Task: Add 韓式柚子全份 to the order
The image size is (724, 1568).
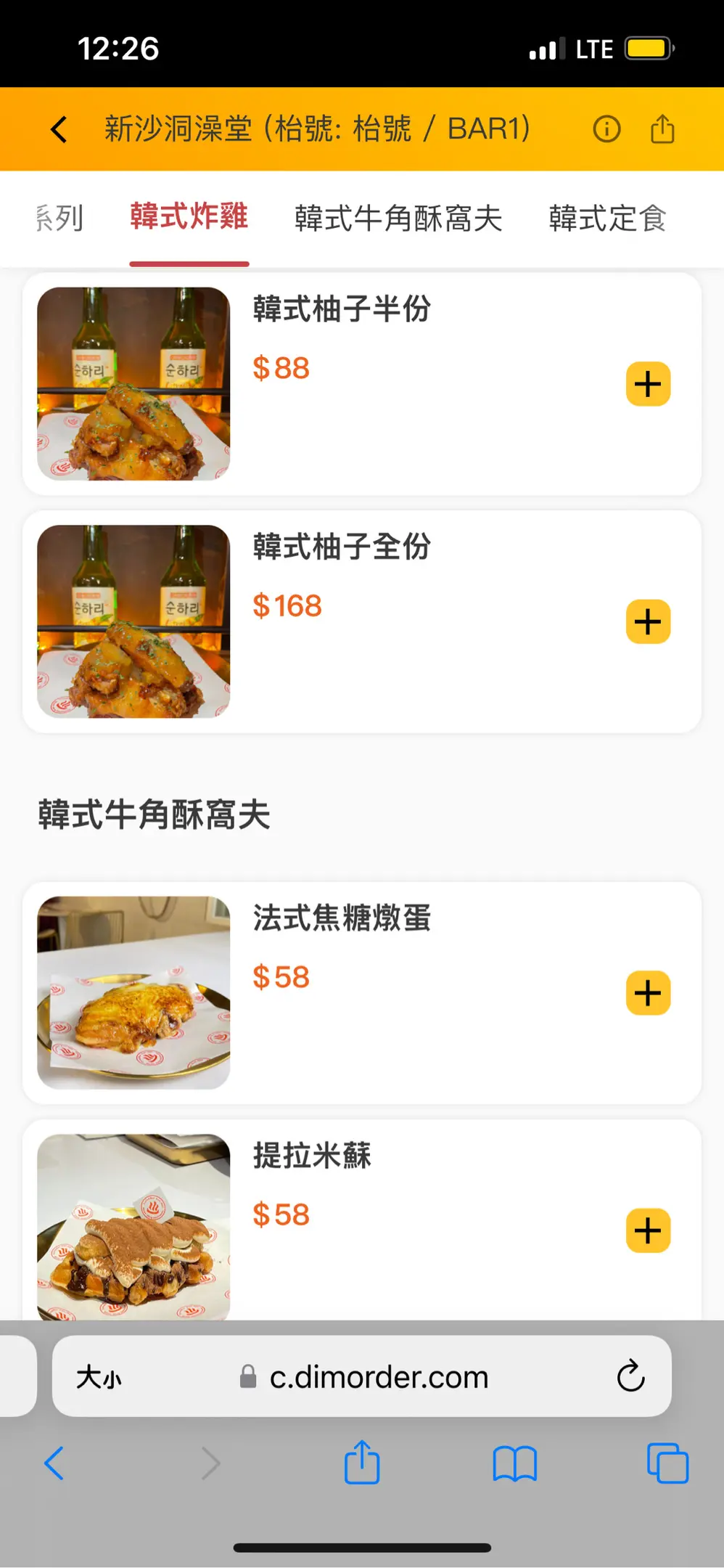Action: pyautogui.click(x=648, y=621)
